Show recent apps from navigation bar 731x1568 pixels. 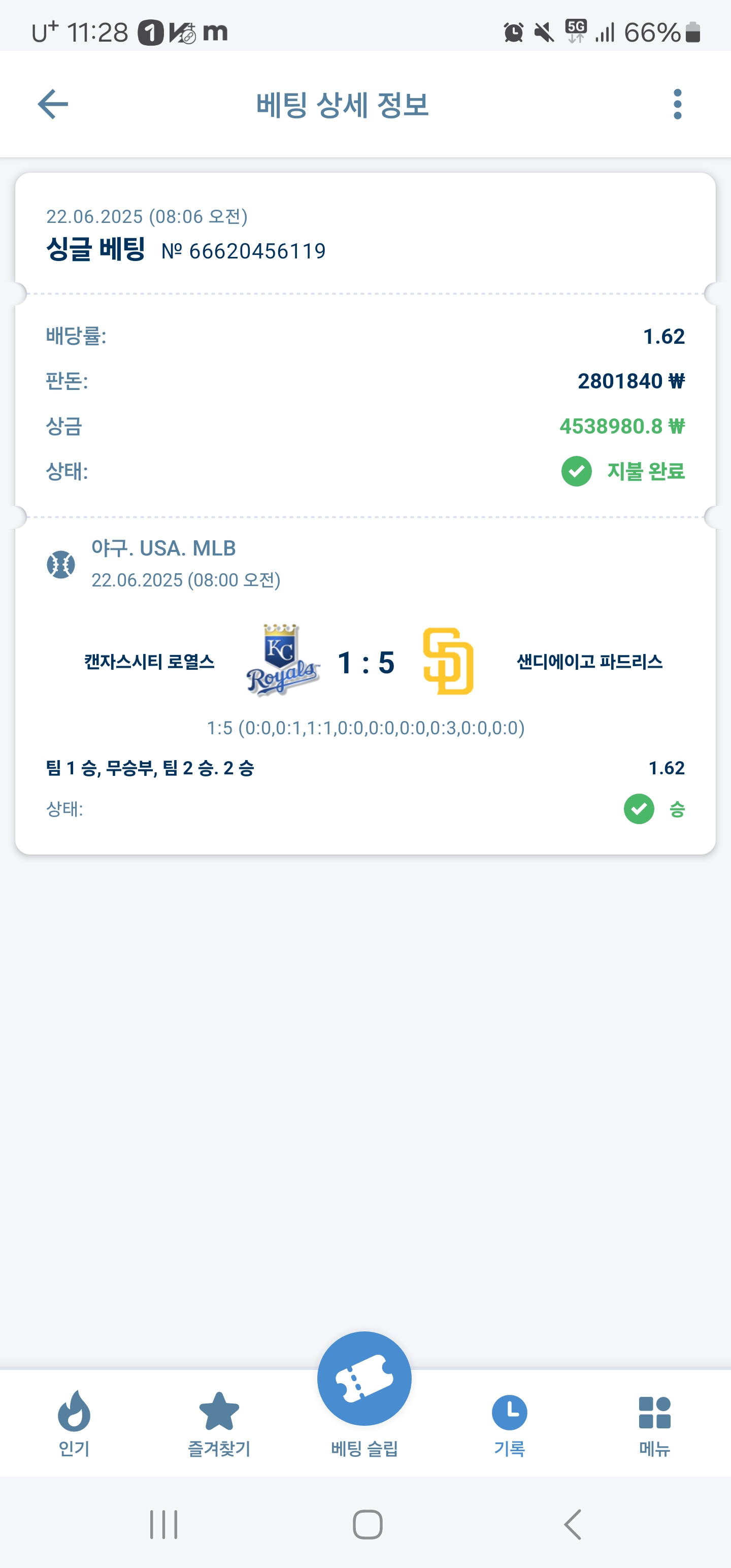click(x=164, y=1524)
